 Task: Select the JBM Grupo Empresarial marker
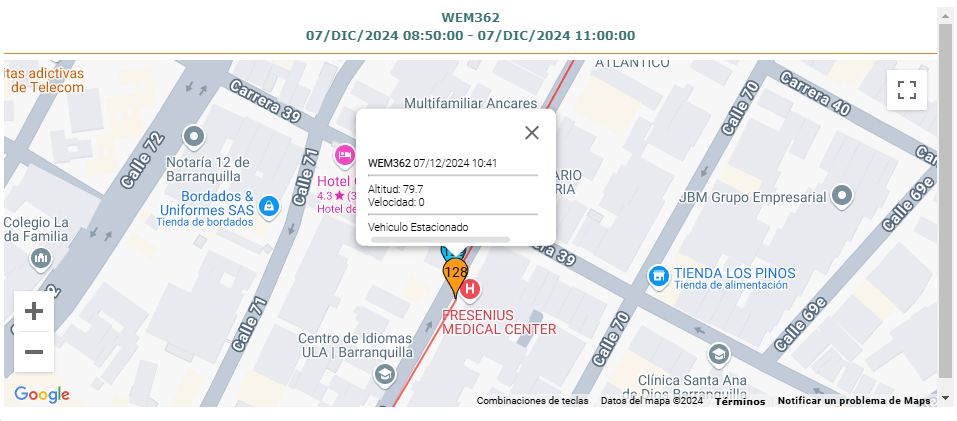click(843, 196)
